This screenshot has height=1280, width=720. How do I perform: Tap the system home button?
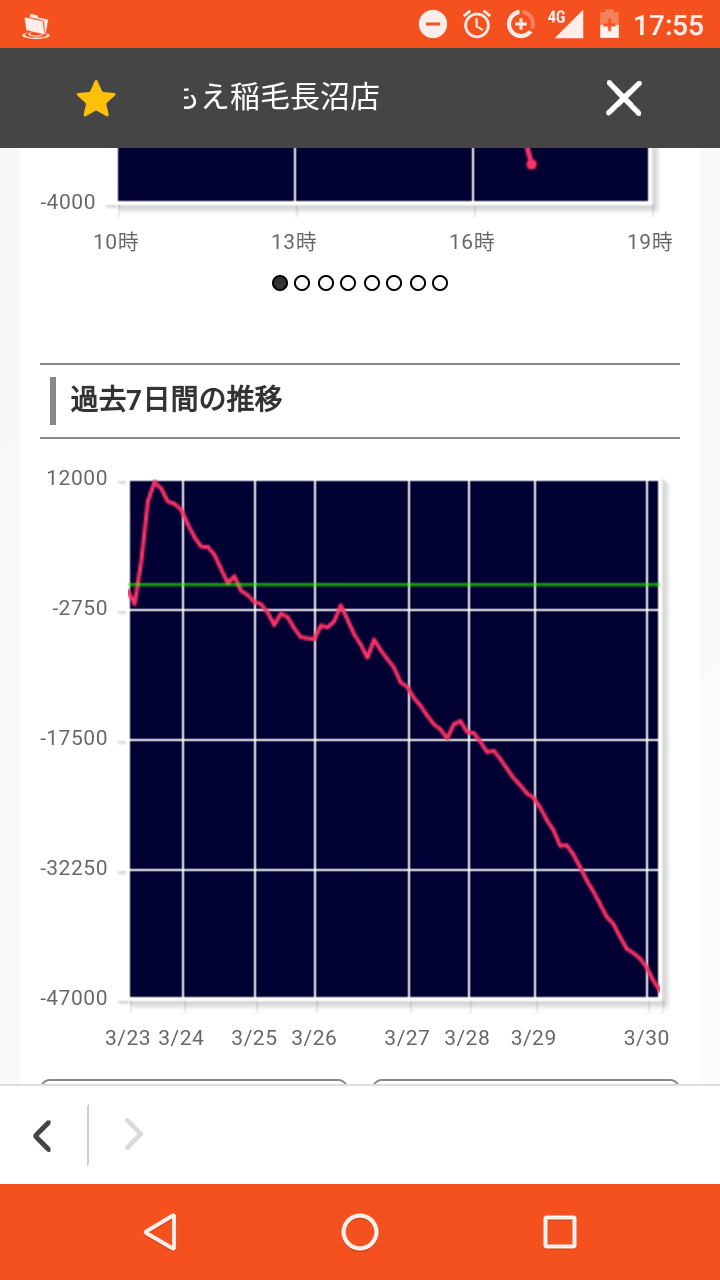[360, 1232]
